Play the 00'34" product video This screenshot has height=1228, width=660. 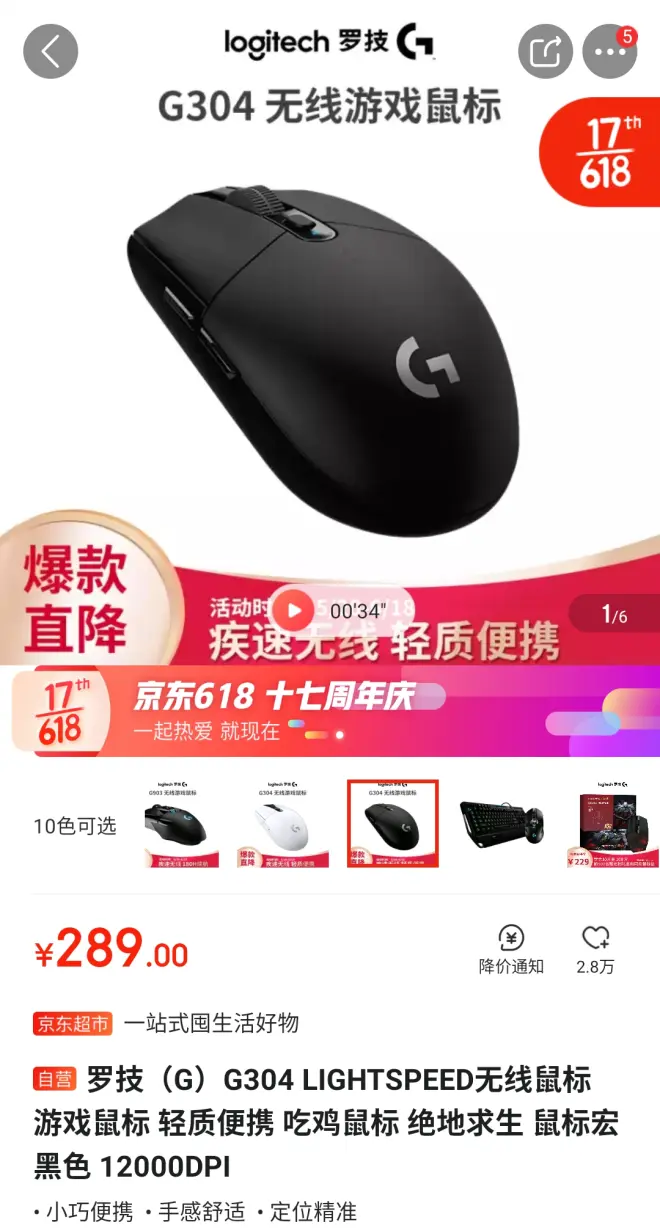[294, 609]
